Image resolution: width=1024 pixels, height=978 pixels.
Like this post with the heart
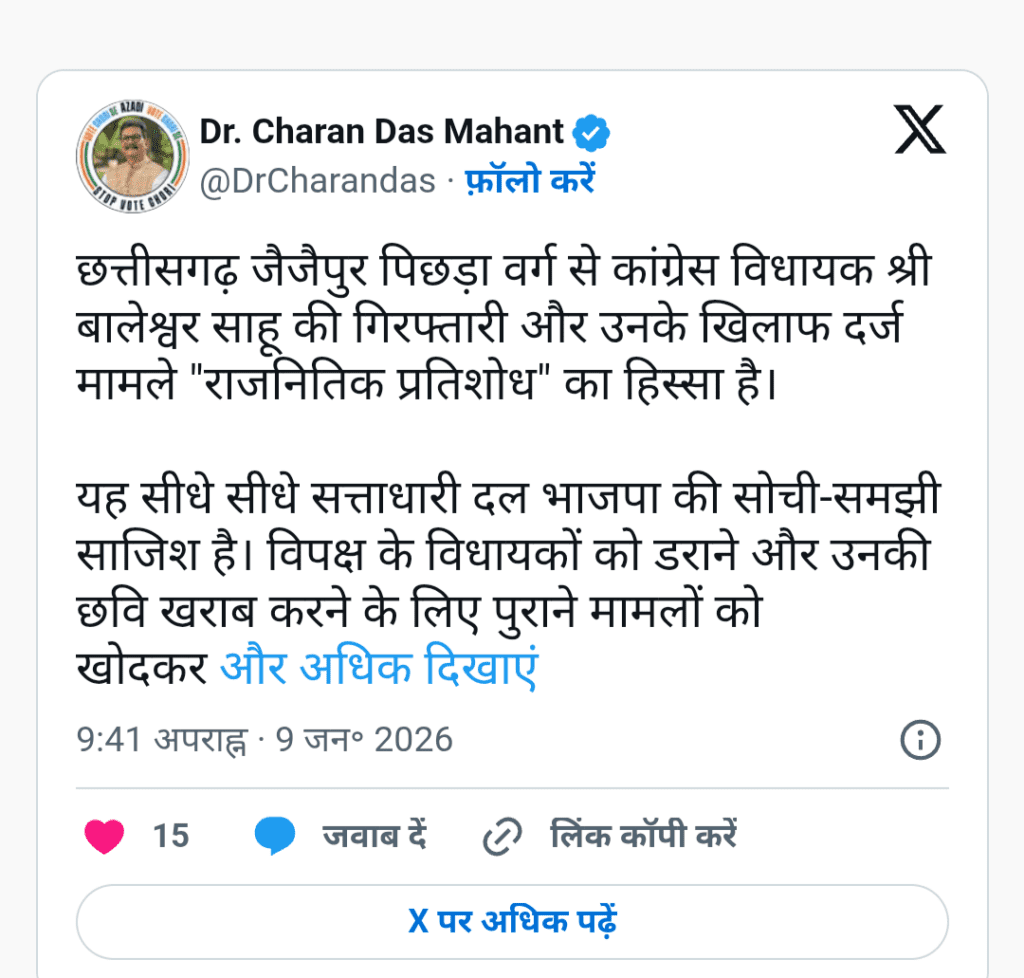coord(104,835)
